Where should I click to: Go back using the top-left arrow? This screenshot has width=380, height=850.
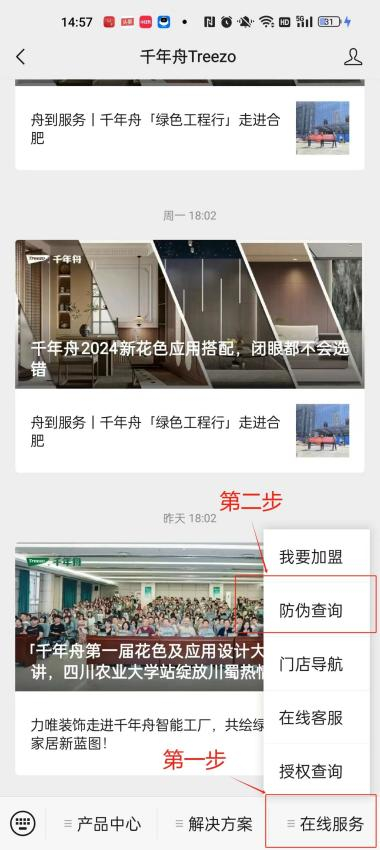click(21, 56)
